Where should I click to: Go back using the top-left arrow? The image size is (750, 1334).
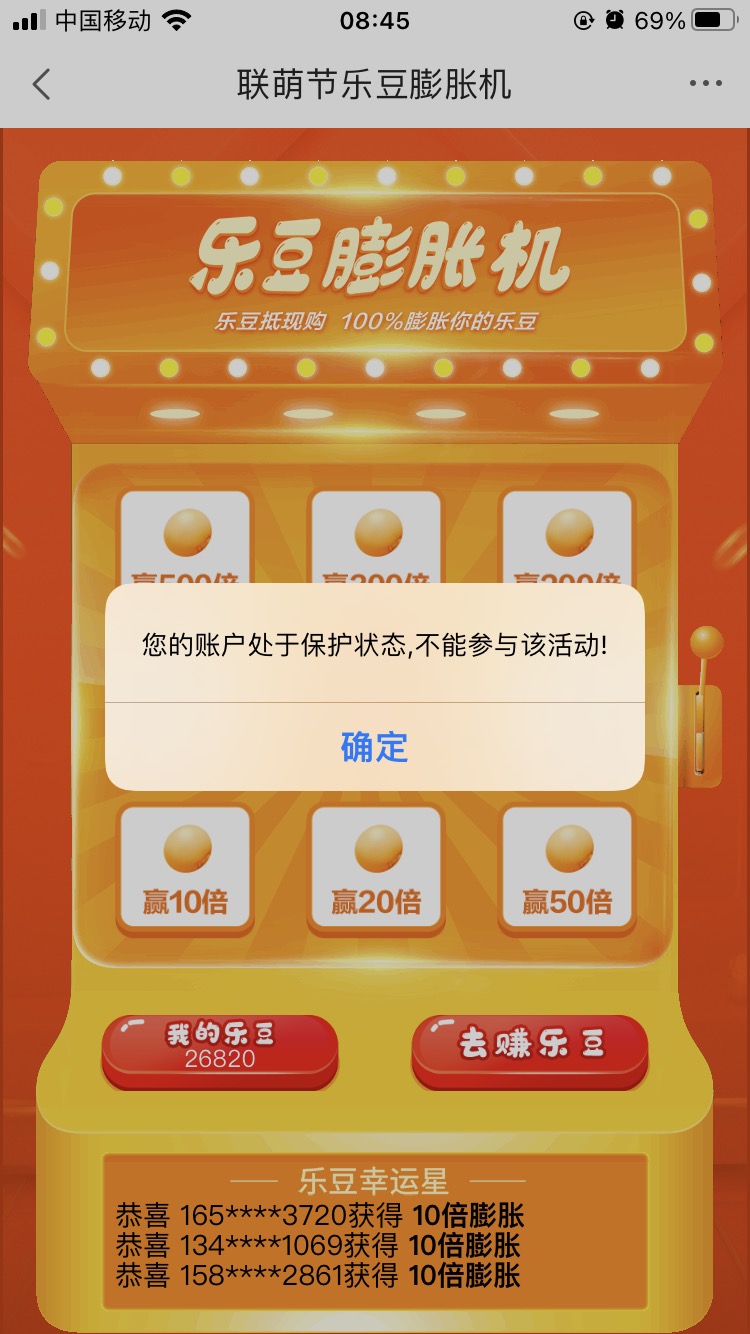[x=41, y=84]
